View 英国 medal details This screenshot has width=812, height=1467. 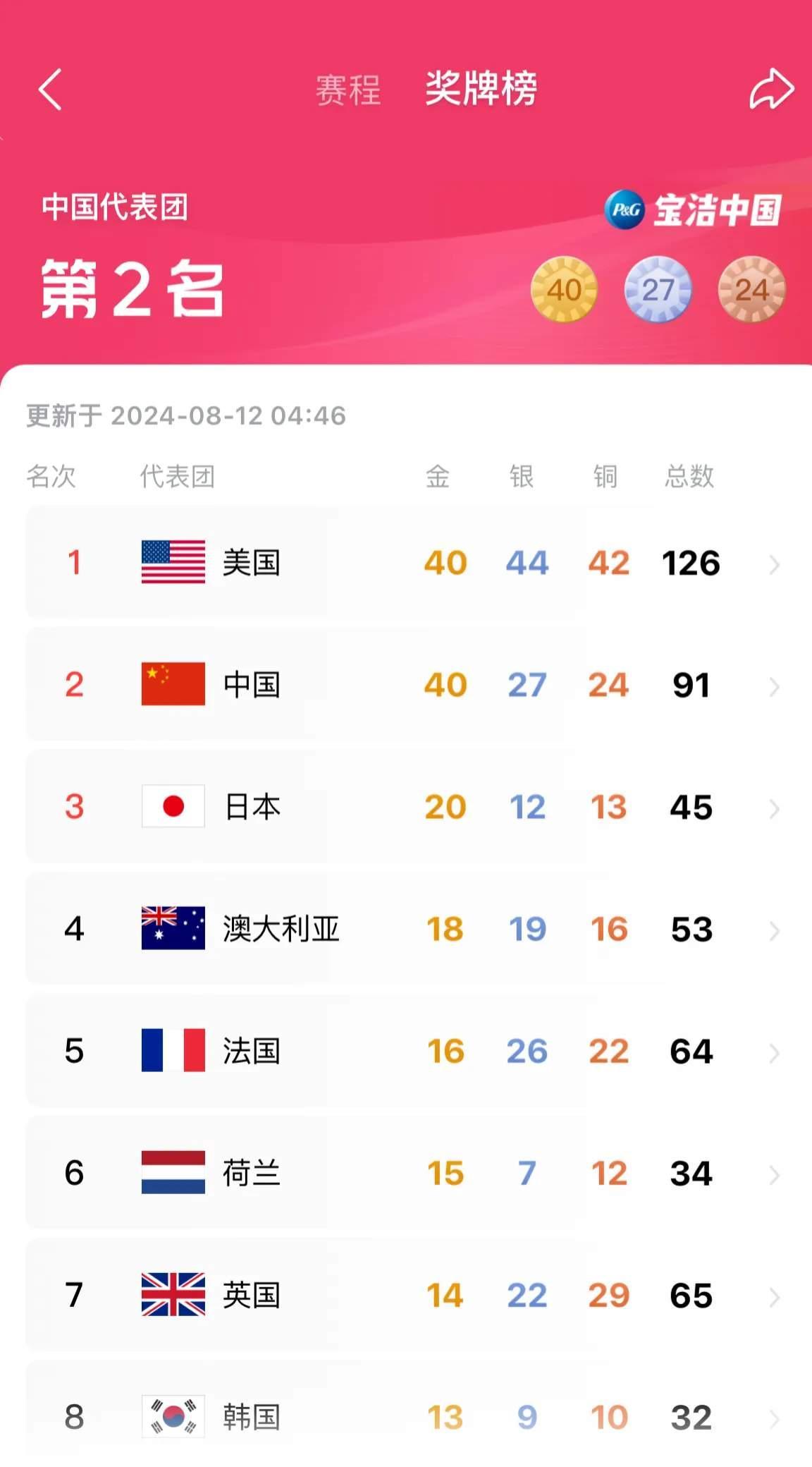pos(406,1295)
